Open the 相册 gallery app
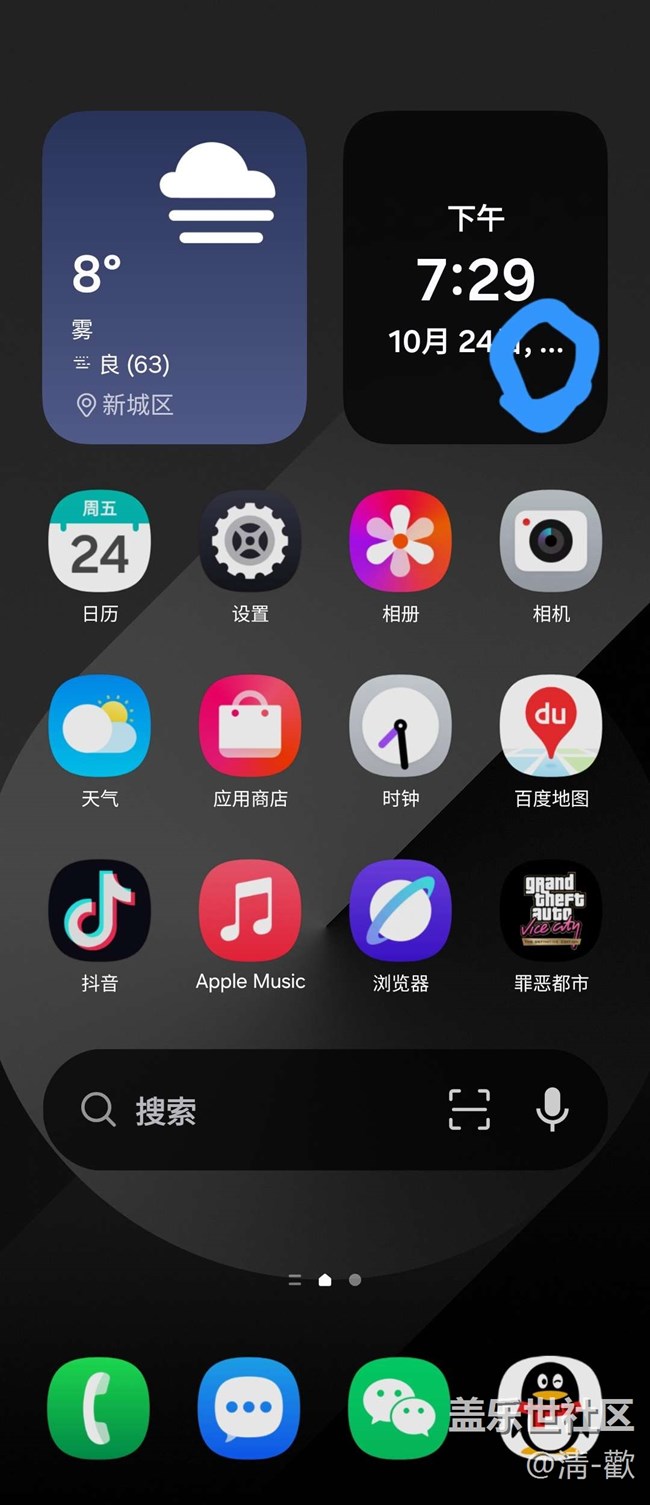 click(400, 541)
